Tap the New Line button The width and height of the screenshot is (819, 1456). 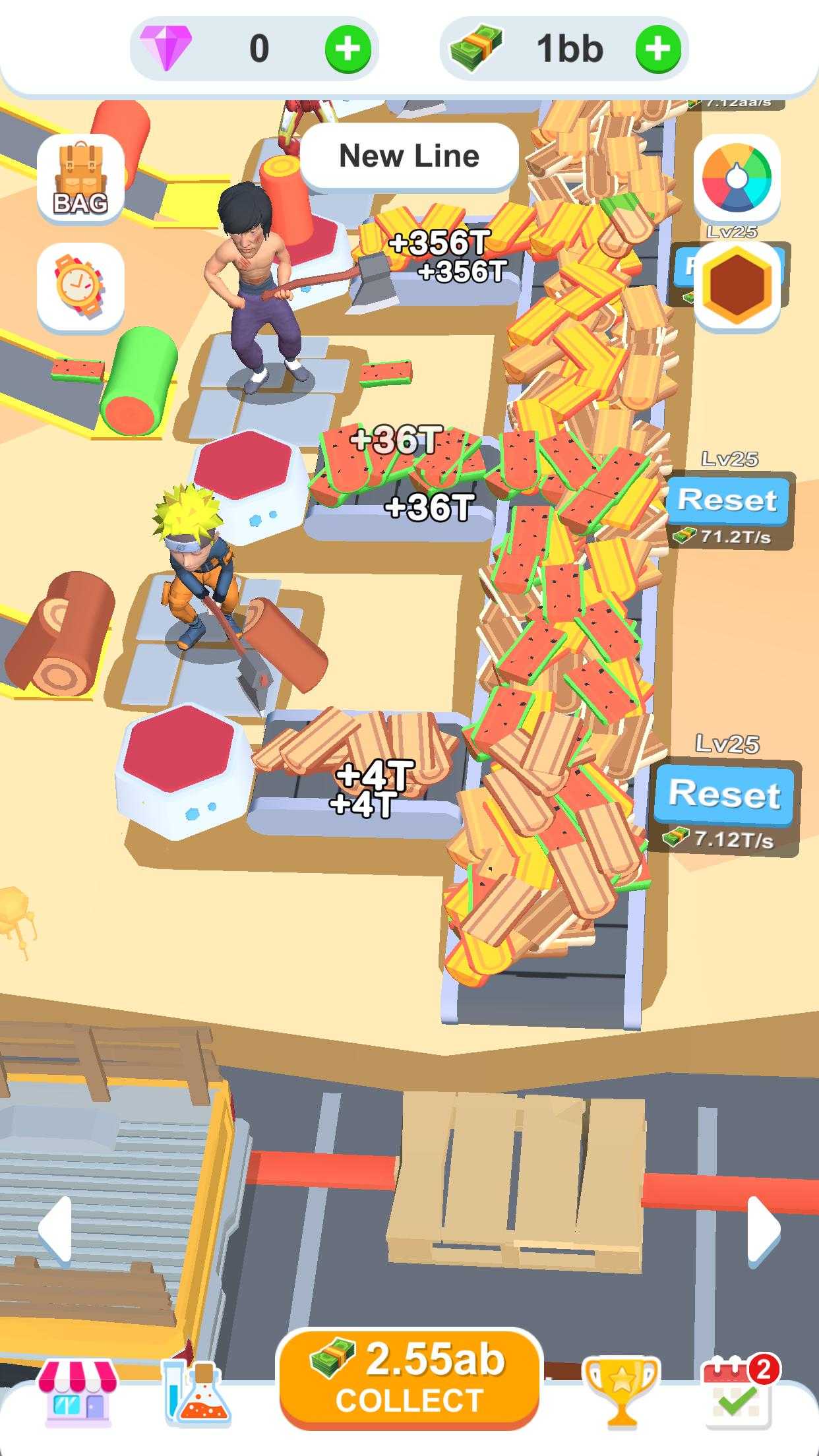coord(409,156)
